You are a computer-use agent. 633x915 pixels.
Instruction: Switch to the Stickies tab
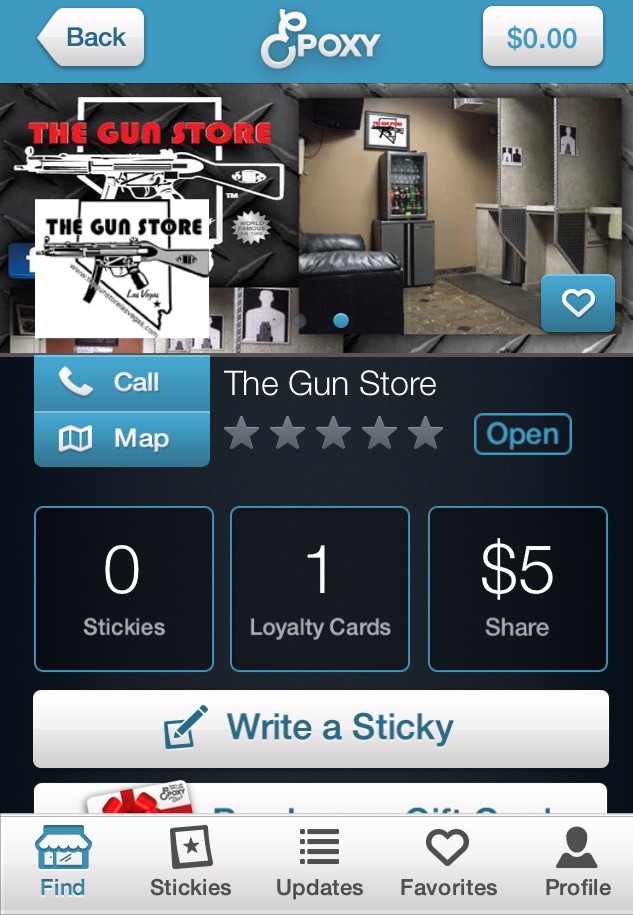pos(190,864)
